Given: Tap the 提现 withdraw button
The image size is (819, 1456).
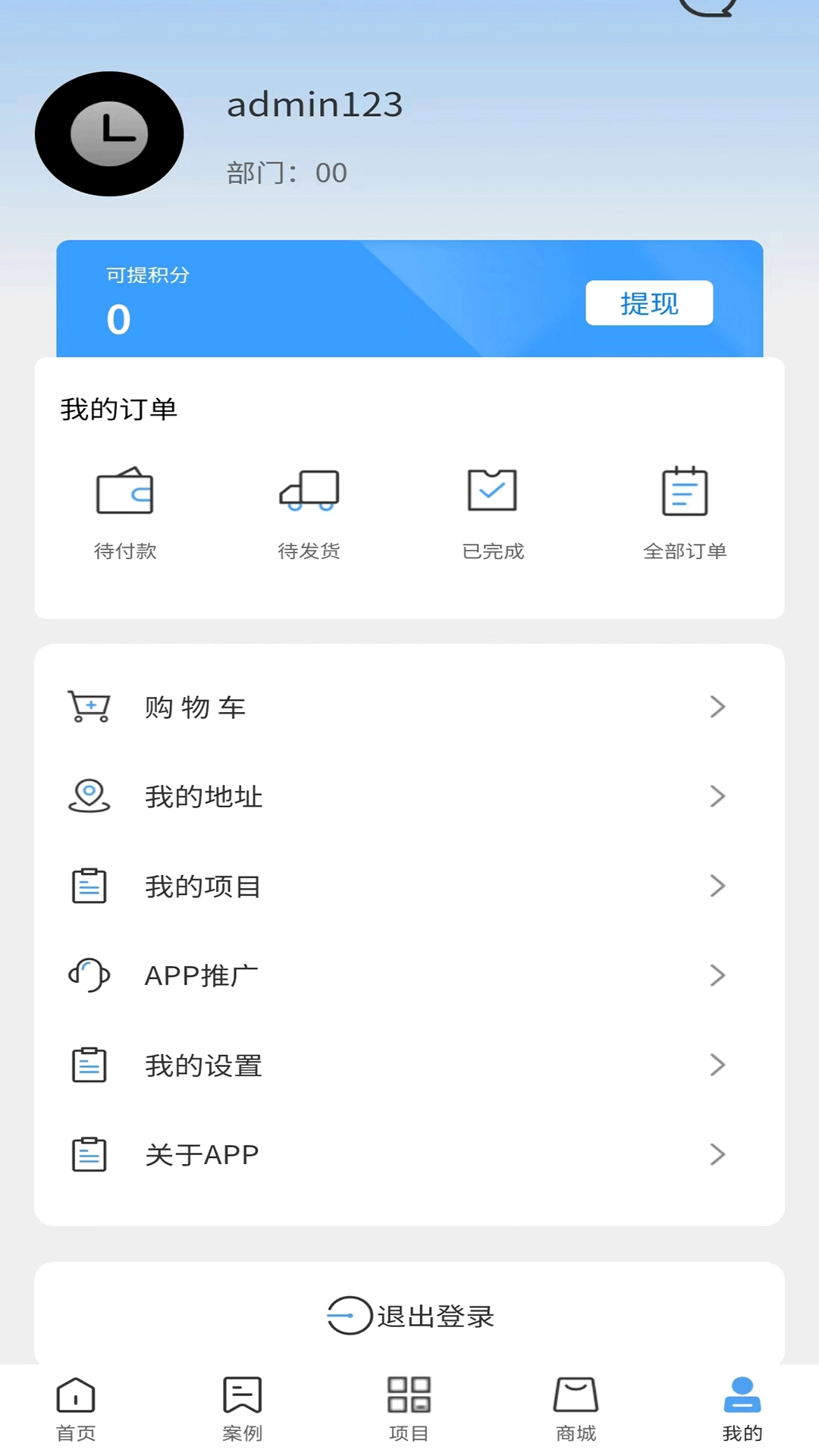Looking at the screenshot, I should coord(649,303).
